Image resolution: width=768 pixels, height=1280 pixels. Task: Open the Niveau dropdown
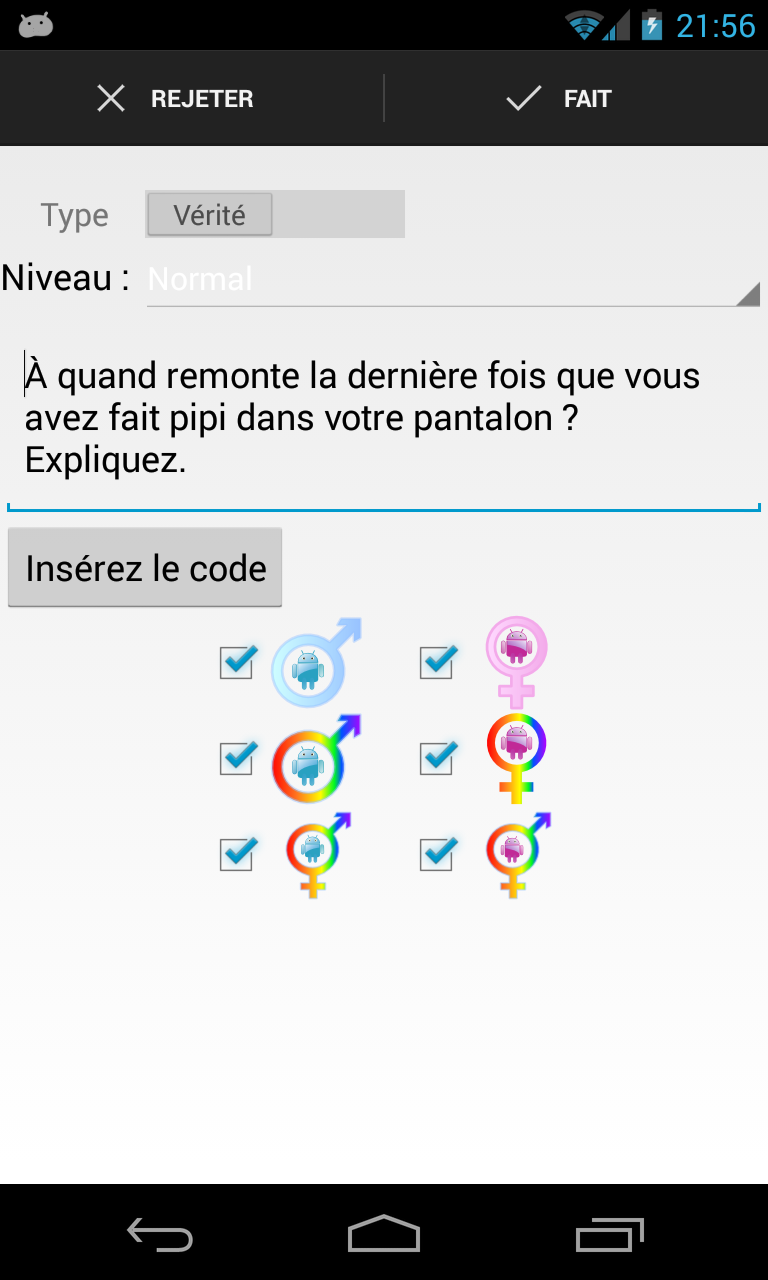pos(452,279)
